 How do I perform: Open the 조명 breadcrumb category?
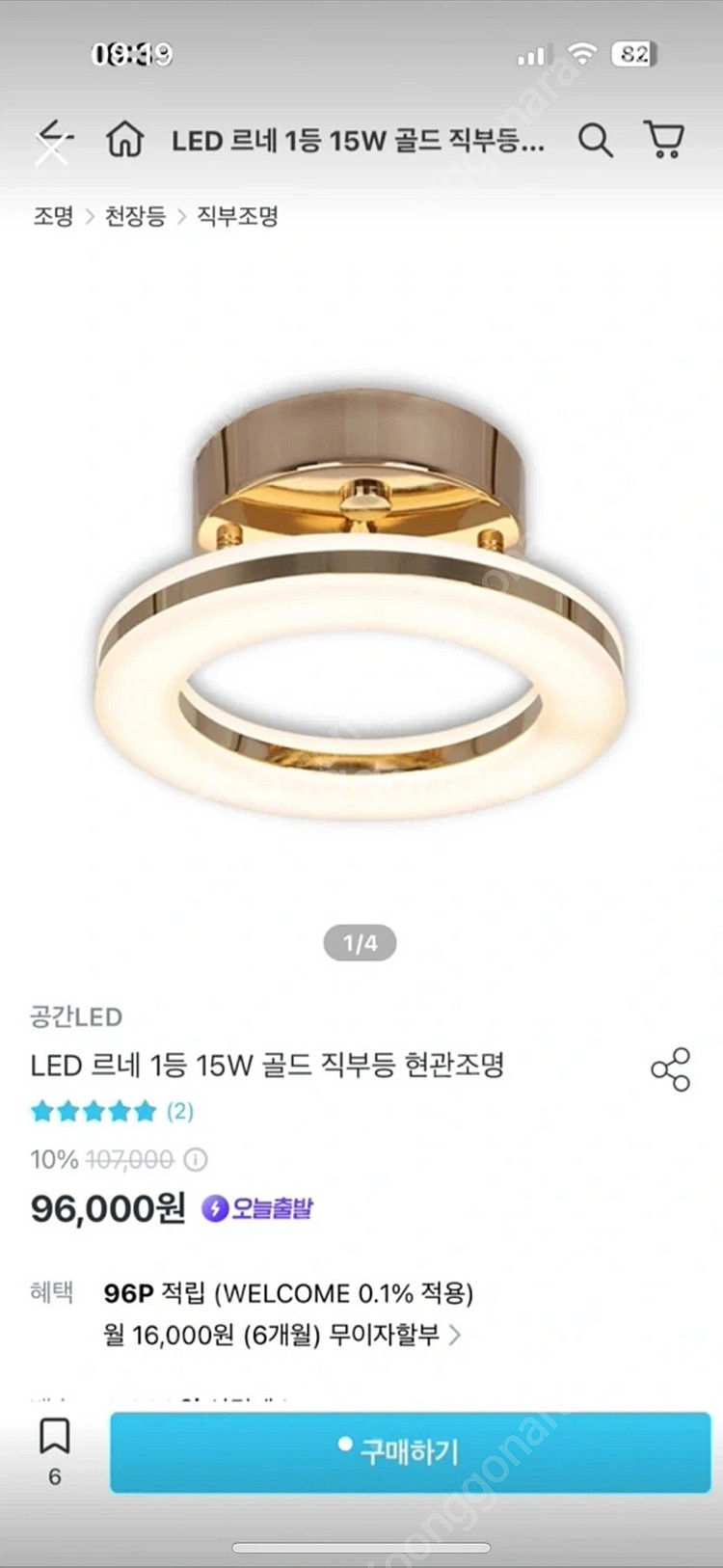click(x=53, y=216)
